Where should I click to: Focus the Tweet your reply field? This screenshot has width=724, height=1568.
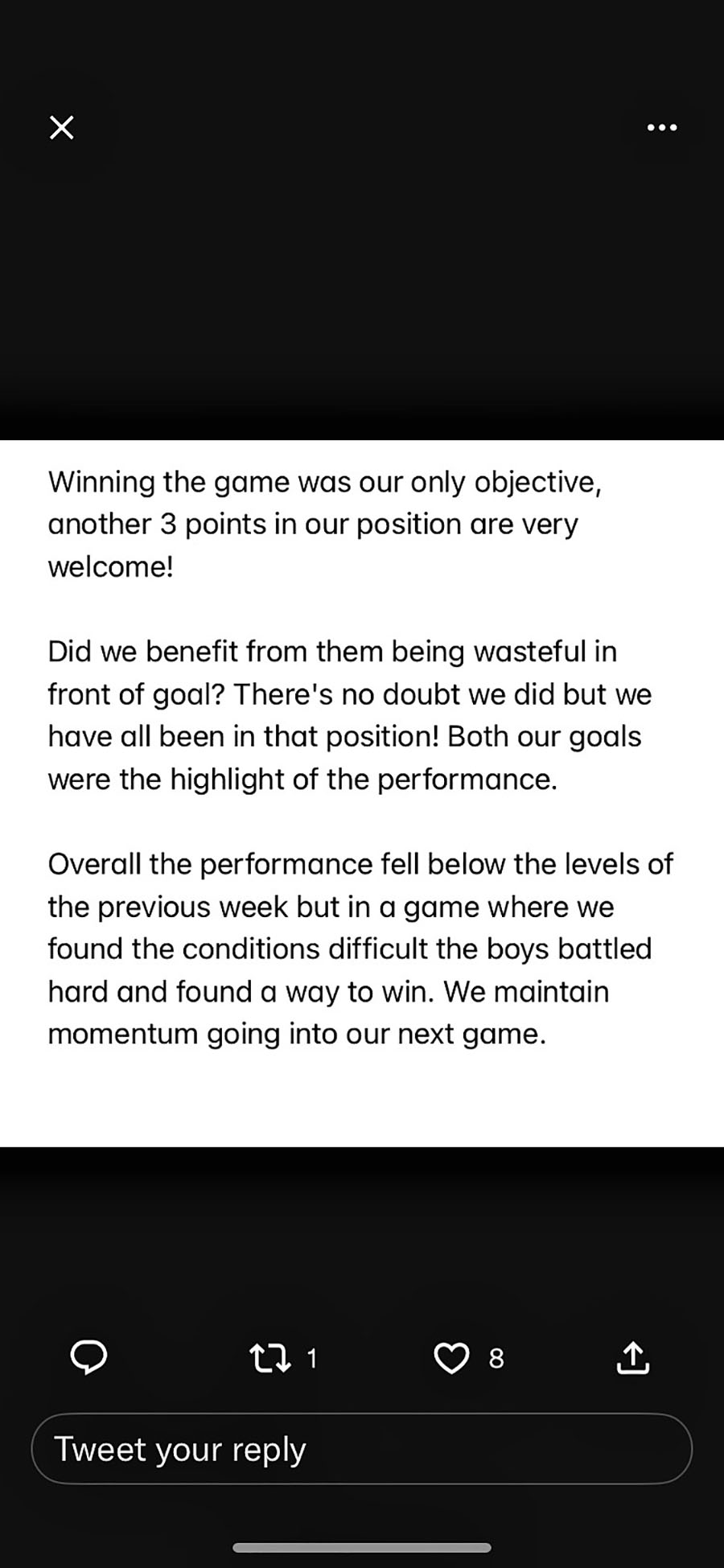click(x=362, y=1449)
